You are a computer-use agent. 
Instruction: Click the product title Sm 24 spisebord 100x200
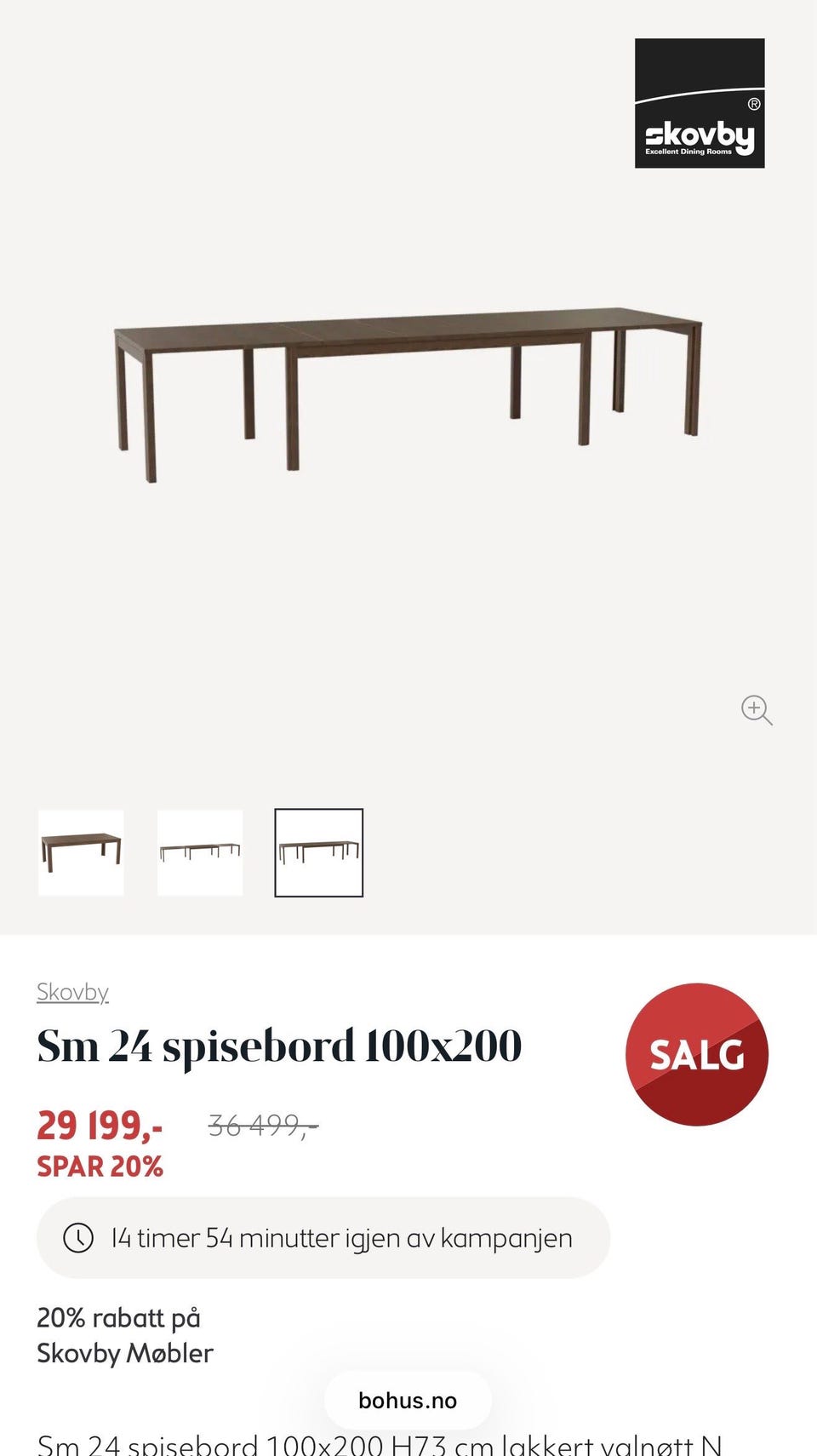click(x=279, y=1046)
